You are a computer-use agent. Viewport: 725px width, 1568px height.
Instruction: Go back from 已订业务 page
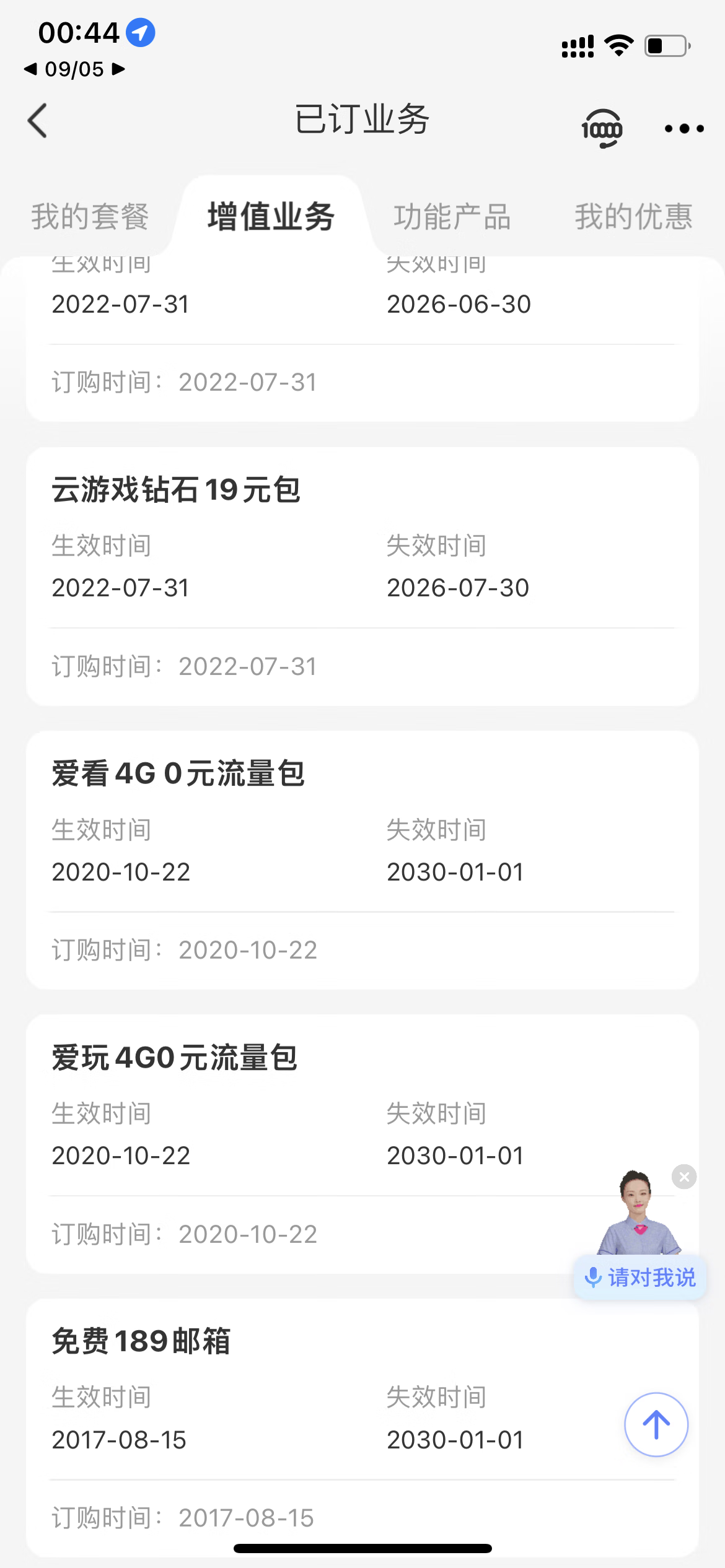pos(37,121)
